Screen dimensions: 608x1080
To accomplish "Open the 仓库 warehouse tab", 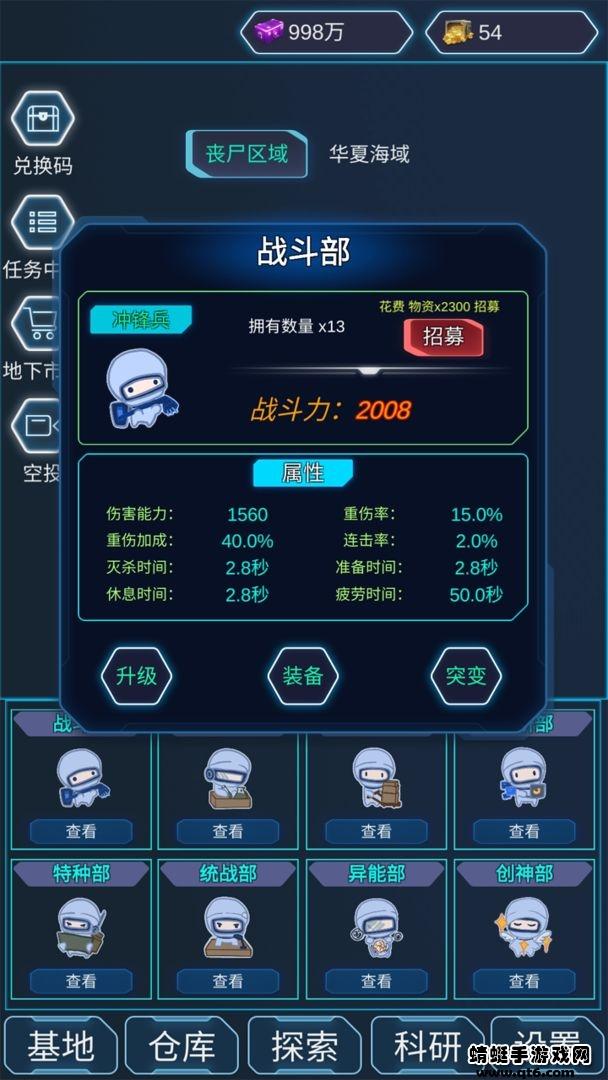I will click(x=182, y=1046).
